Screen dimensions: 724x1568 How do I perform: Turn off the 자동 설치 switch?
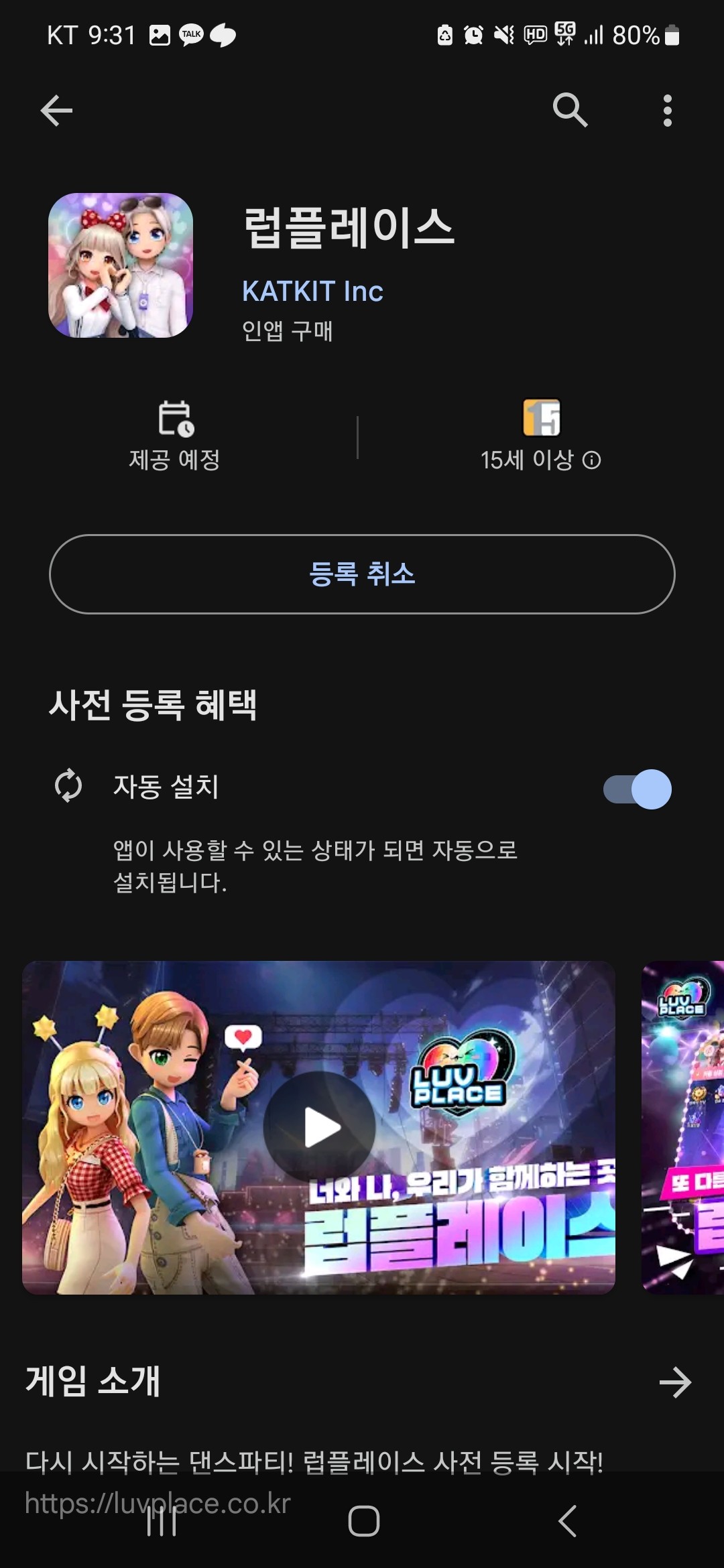point(637,789)
